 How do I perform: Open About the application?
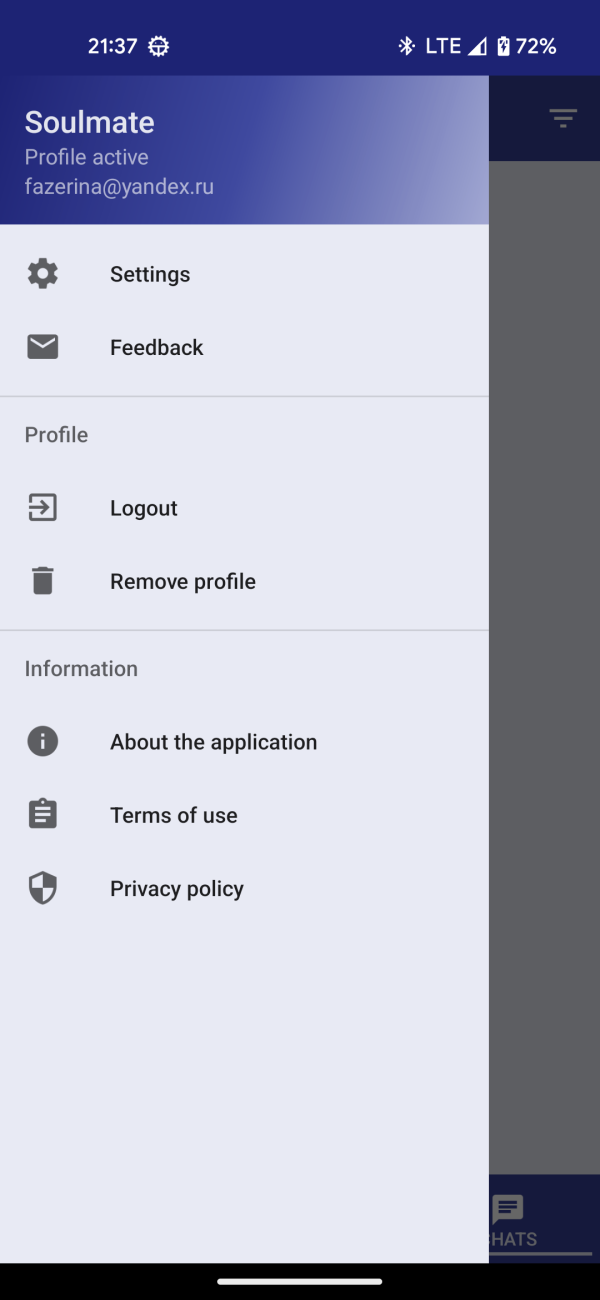click(244, 742)
